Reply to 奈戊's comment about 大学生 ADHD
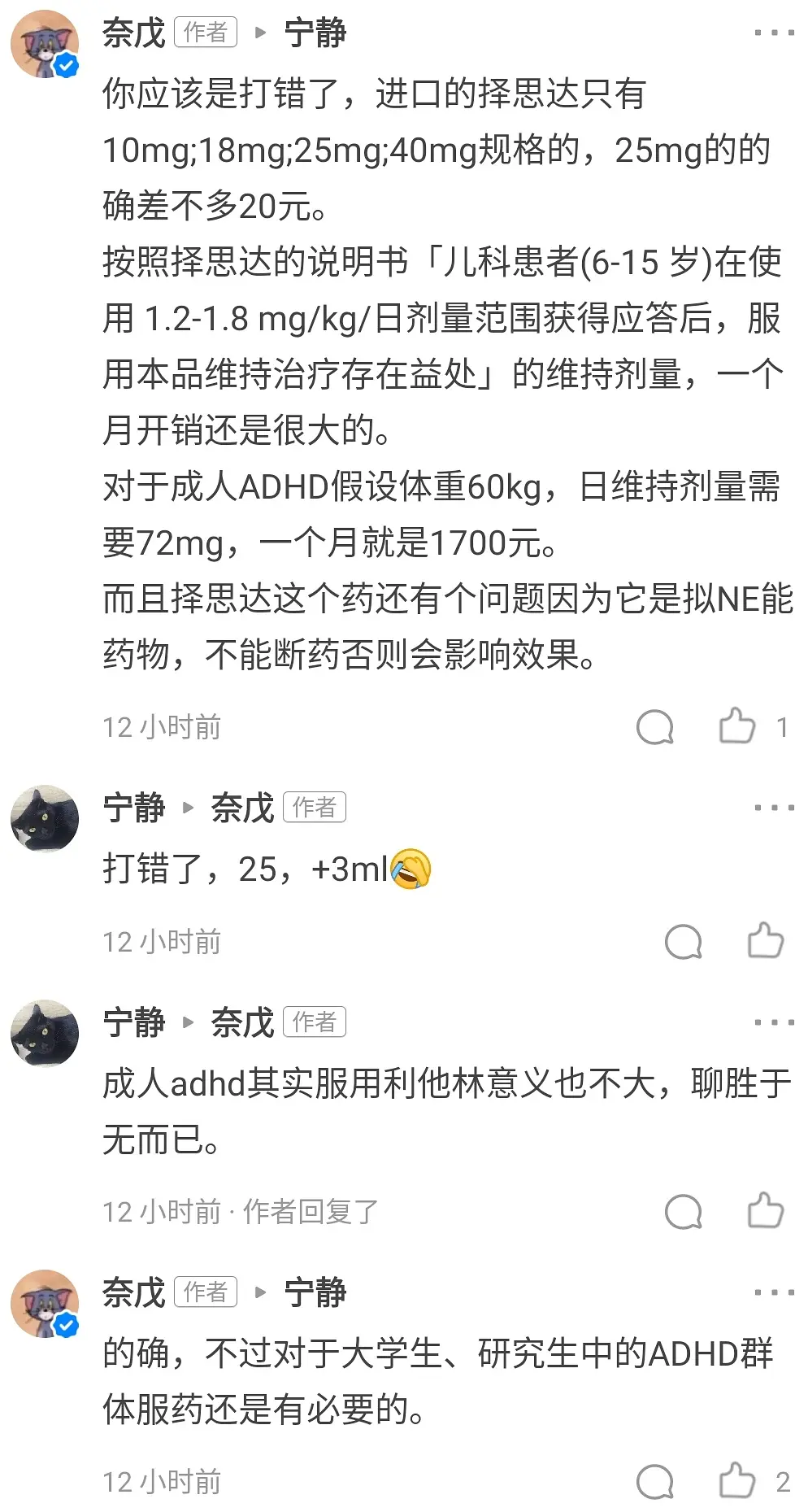Image resolution: width=795 pixels, height=1512 pixels. point(654,1482)
